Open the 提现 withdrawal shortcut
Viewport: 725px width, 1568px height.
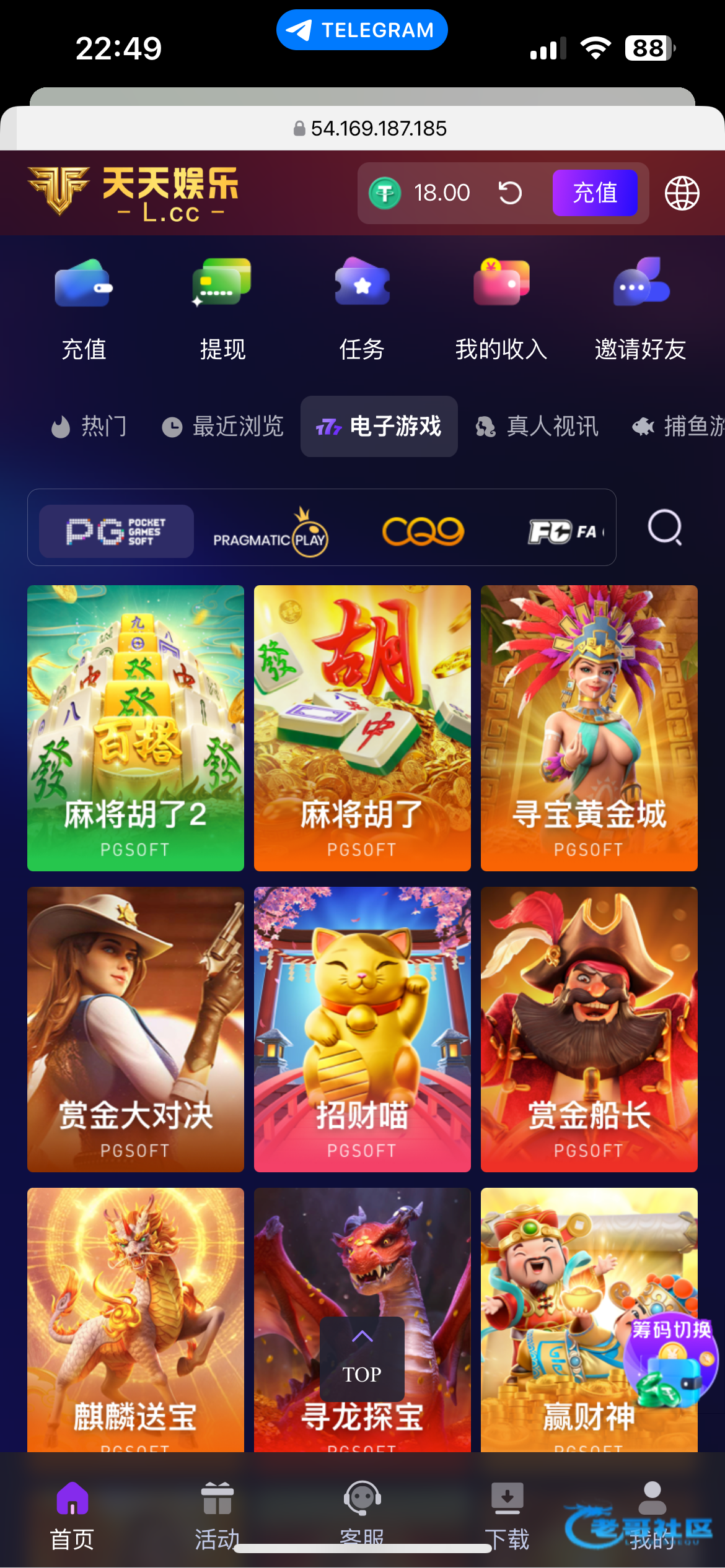pyautogui.click(x=222, y=308)
